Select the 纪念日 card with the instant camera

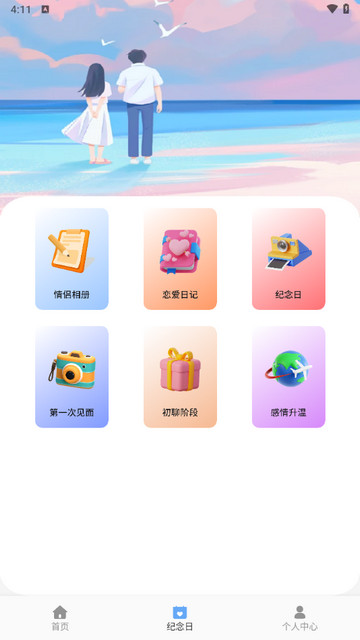[289, 259]
